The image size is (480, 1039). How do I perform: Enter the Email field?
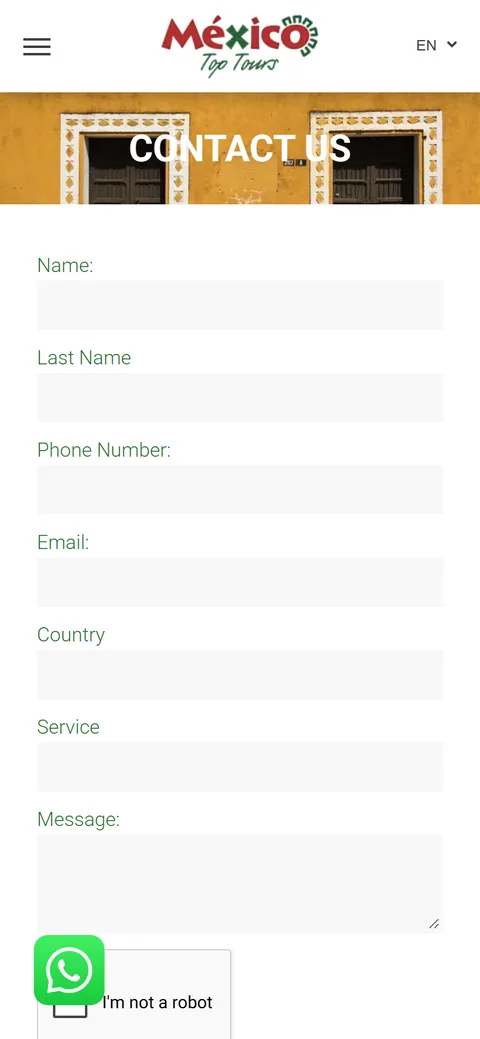pos(240,582)
